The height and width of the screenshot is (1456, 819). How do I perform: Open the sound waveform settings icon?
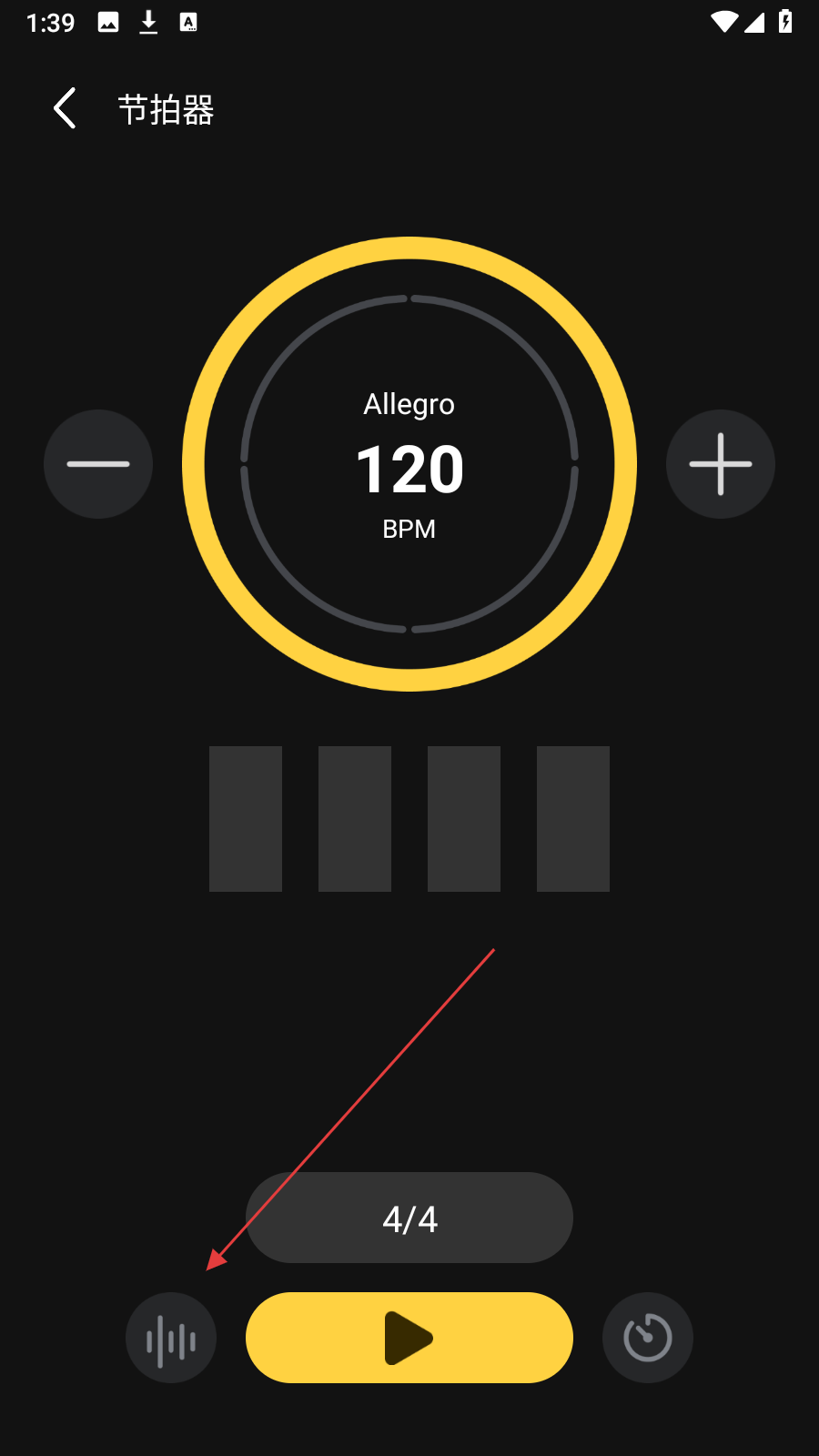click(171, 1339)
